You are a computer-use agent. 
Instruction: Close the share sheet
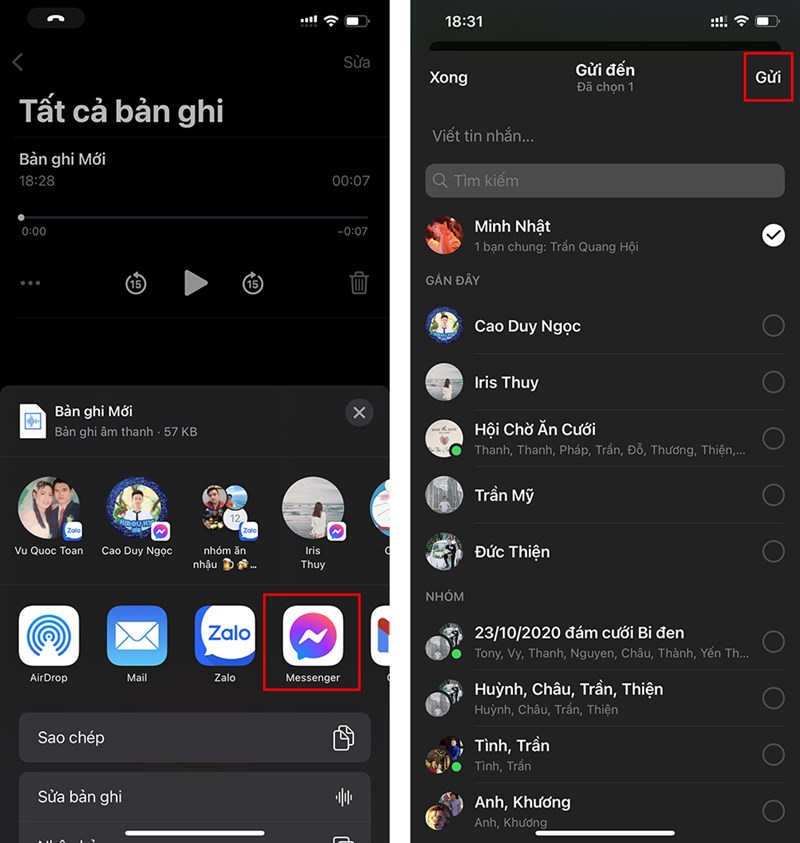point(359,412)
